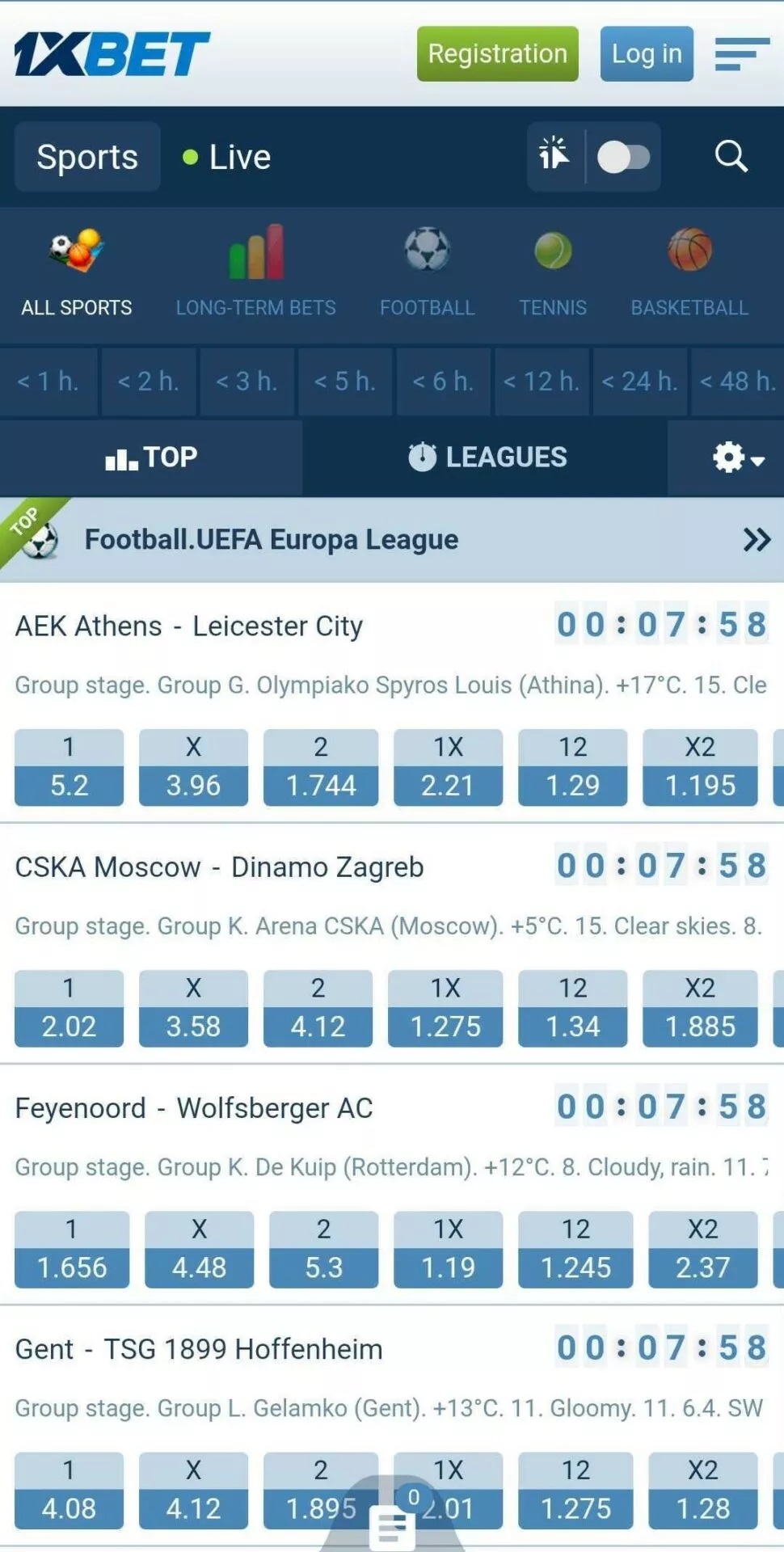Open the search icon
The width and height of the screenshot is (784, 1552).
coord(731,157)
